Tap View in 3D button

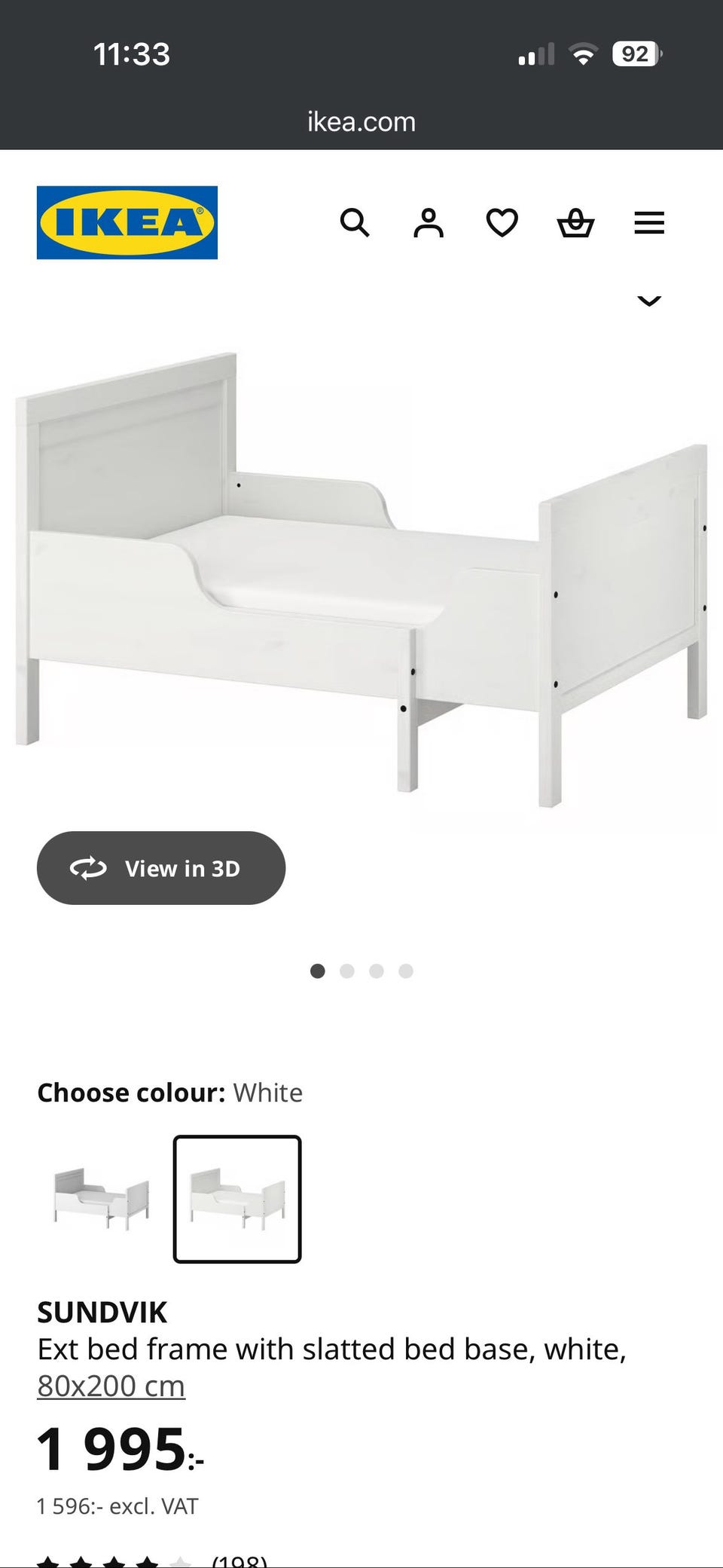[161, 868]
